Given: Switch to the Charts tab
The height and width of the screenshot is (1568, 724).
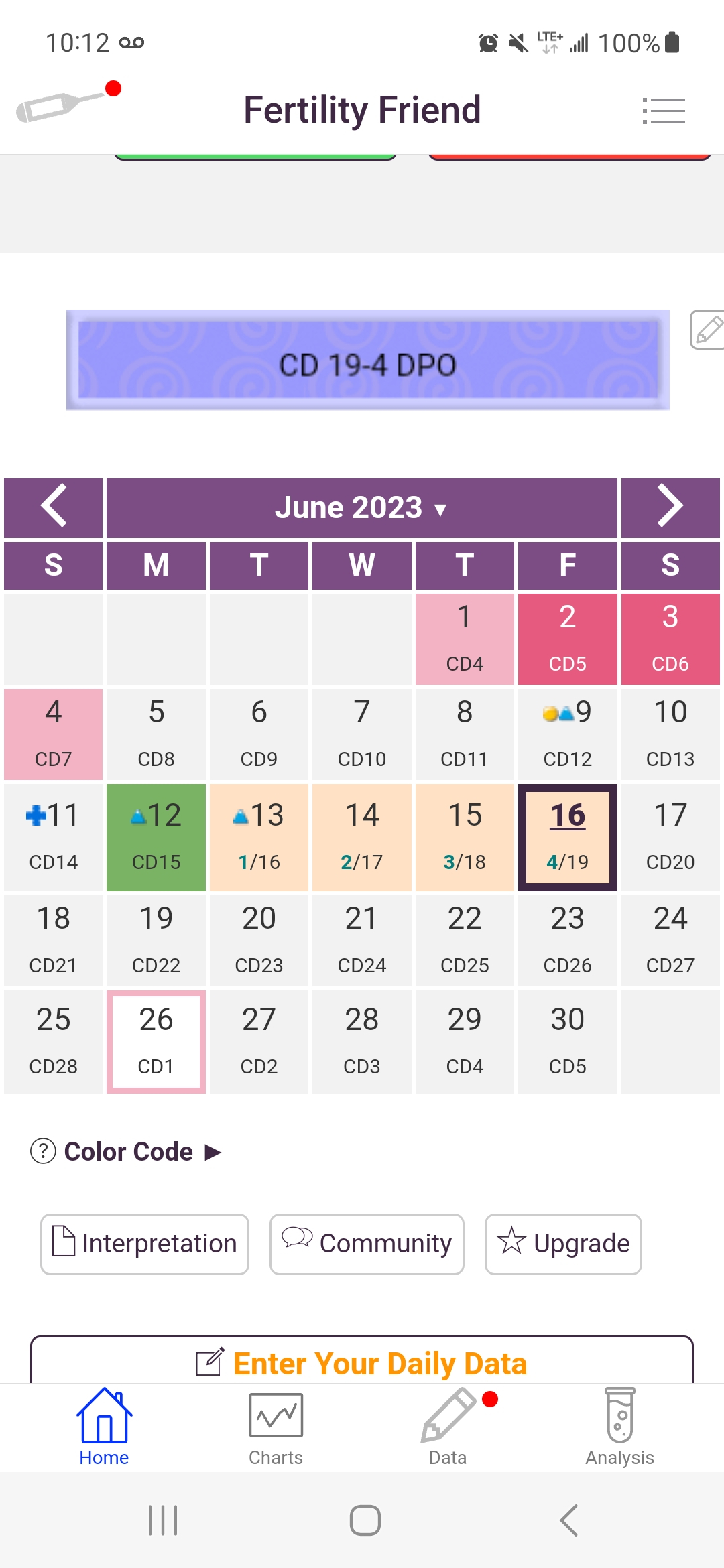Looking at the screenshot, I should coord(276,1427).
